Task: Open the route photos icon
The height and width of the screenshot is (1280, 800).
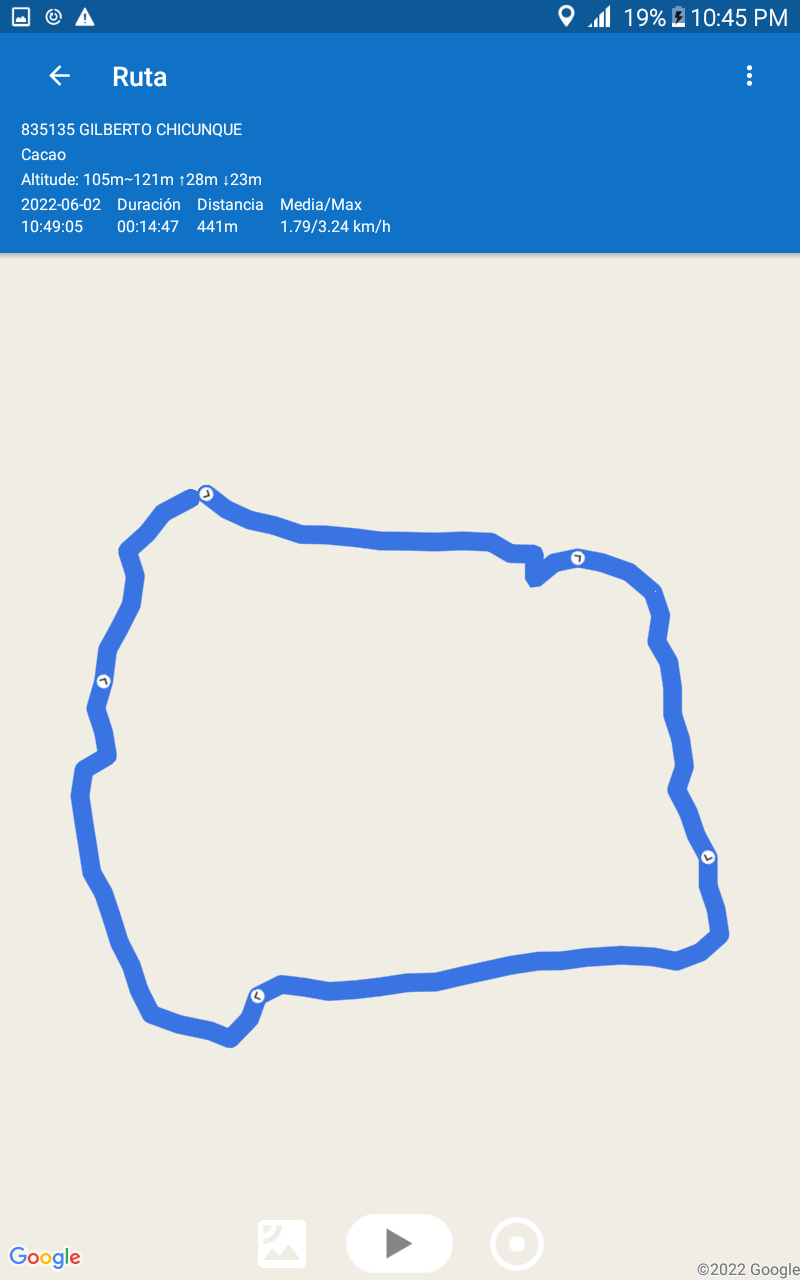Action: click(x=282, y=1244)
